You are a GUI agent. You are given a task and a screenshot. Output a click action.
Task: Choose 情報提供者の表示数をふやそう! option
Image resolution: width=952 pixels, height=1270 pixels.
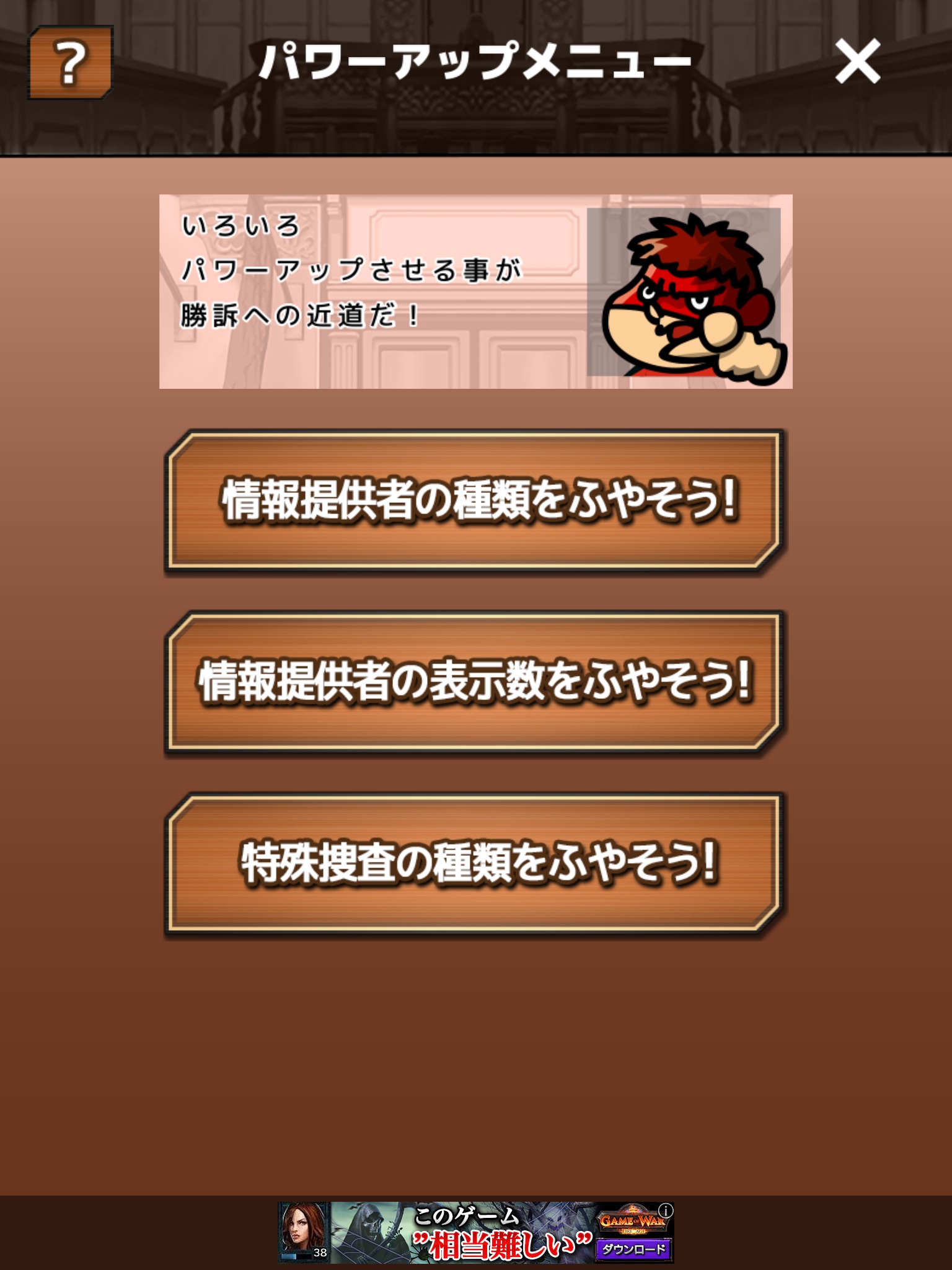(475, 682)
